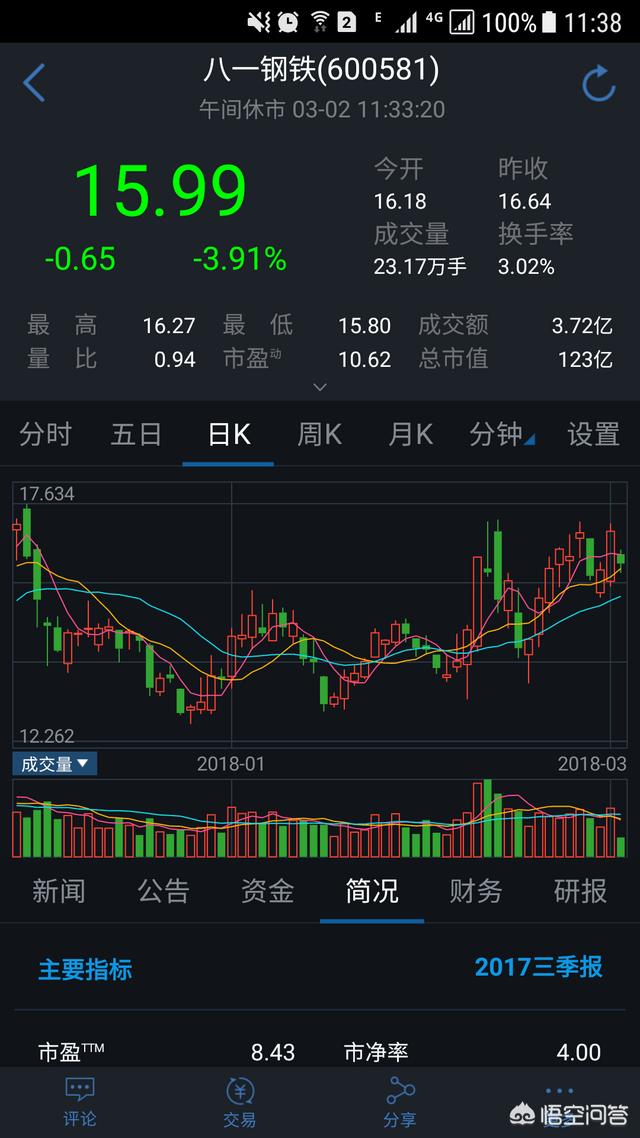The width and height of the screenshot is (640, 1138).
Task: Switch to the 周K chart tab
Action: [319, 435]
